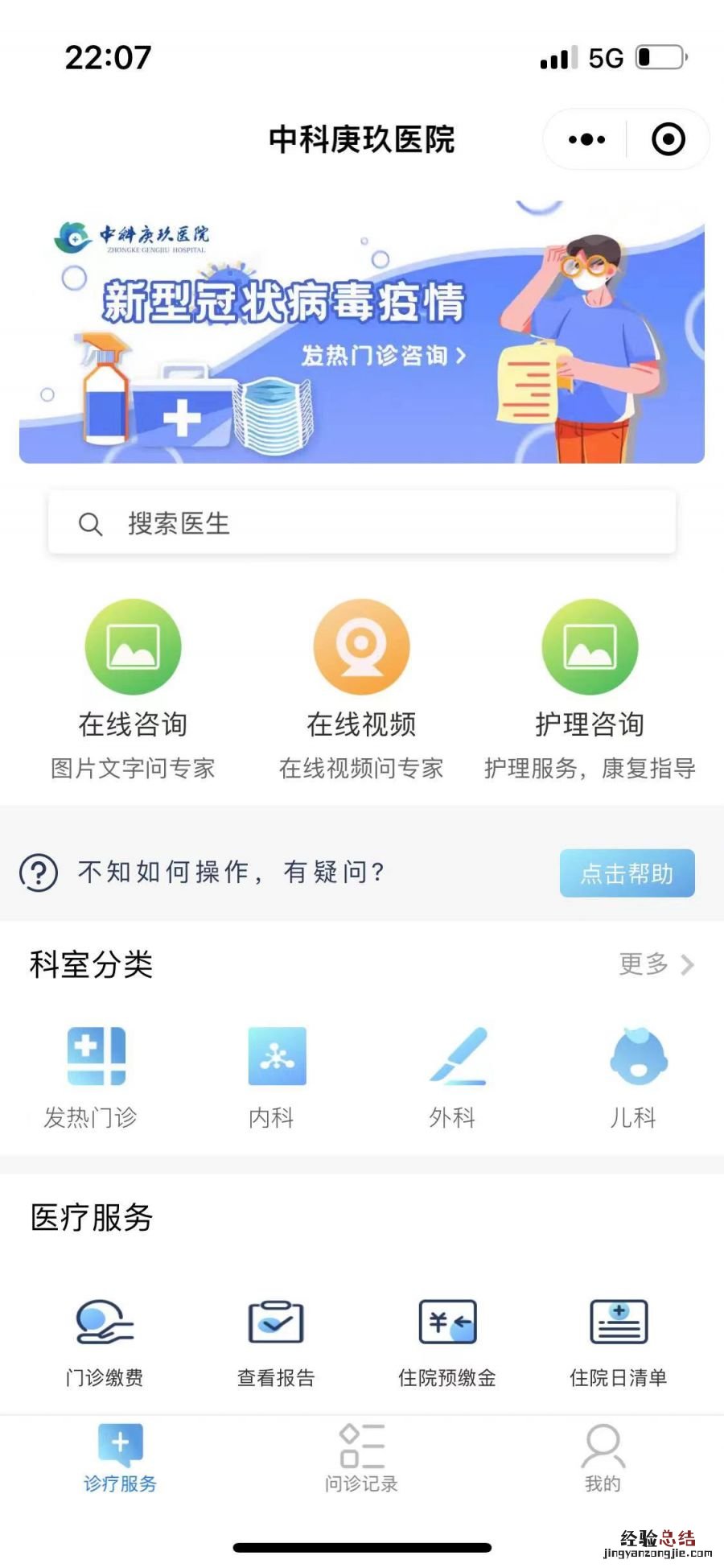Tap the 搜索医生 search box
Screen dimensions: 724x1568
click(362, 524)
